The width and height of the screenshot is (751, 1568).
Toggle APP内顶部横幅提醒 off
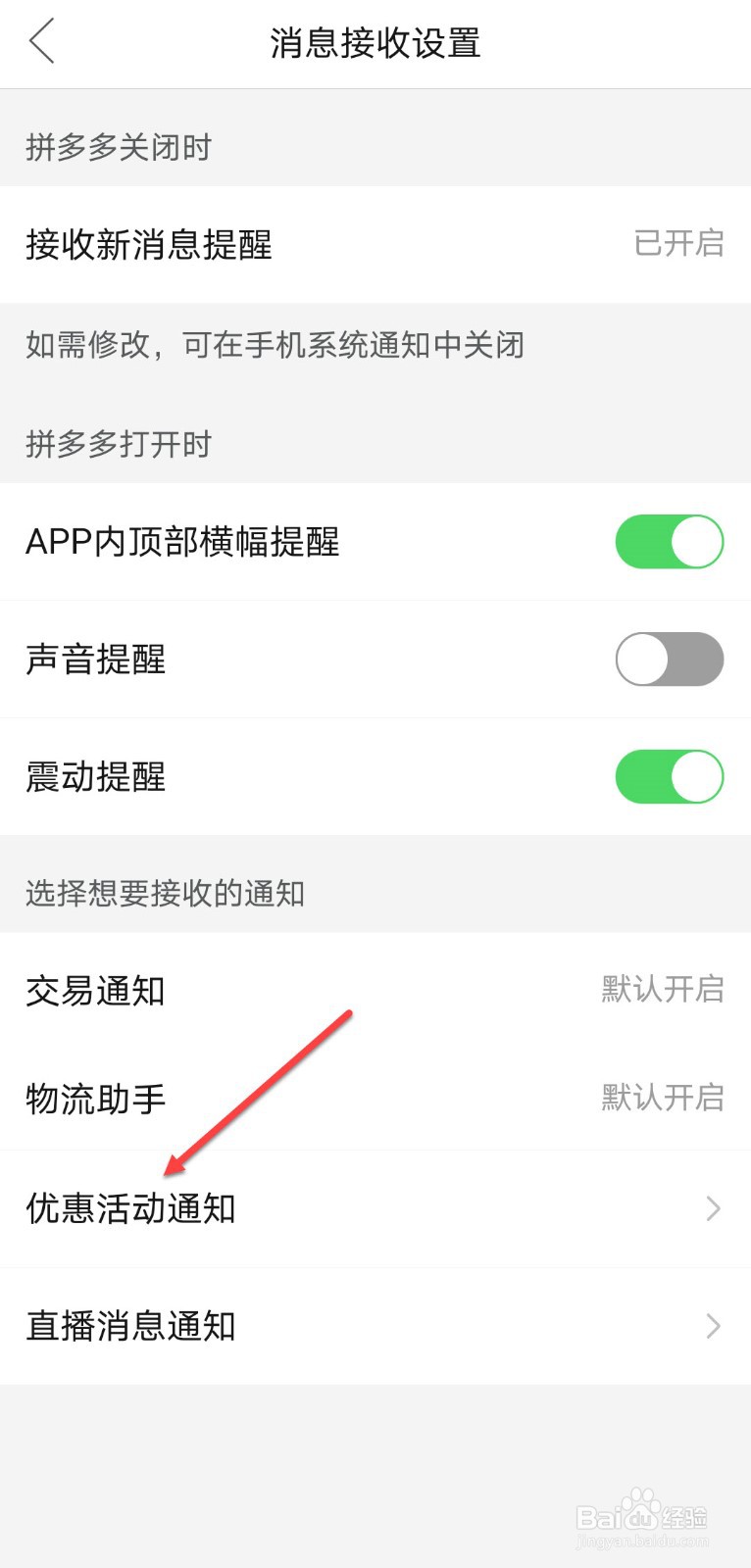coord(669,541)
